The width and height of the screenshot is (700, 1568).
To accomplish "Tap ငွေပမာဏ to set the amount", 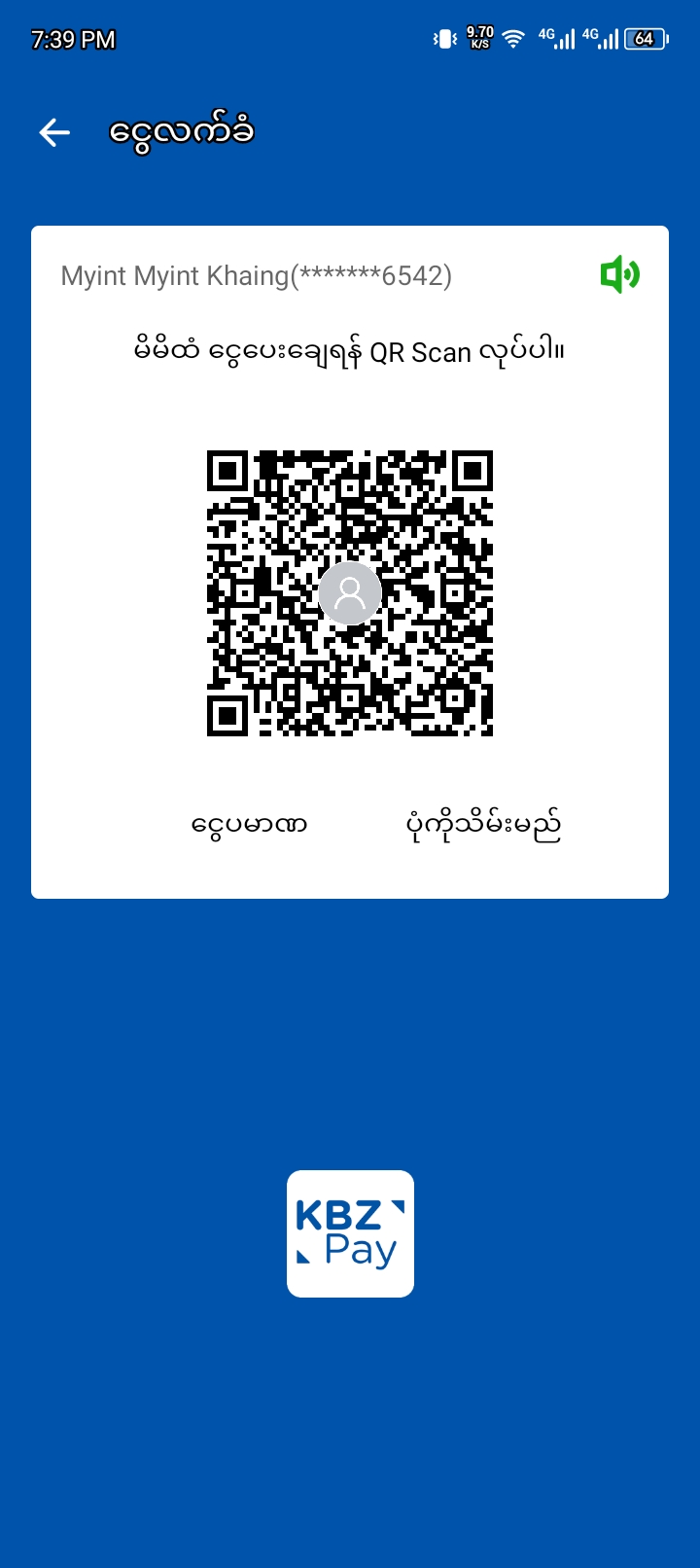I will tap(250, 826).
